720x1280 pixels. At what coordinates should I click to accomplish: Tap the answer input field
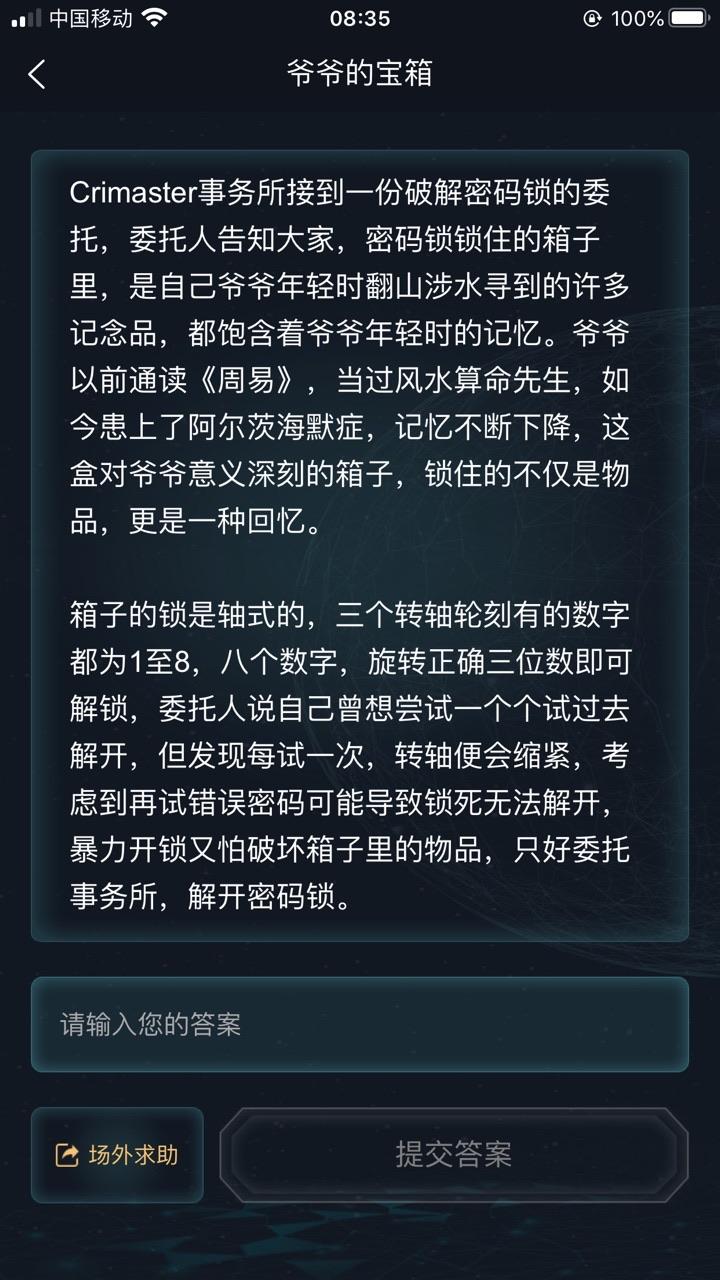click(x=360, y=1024)
